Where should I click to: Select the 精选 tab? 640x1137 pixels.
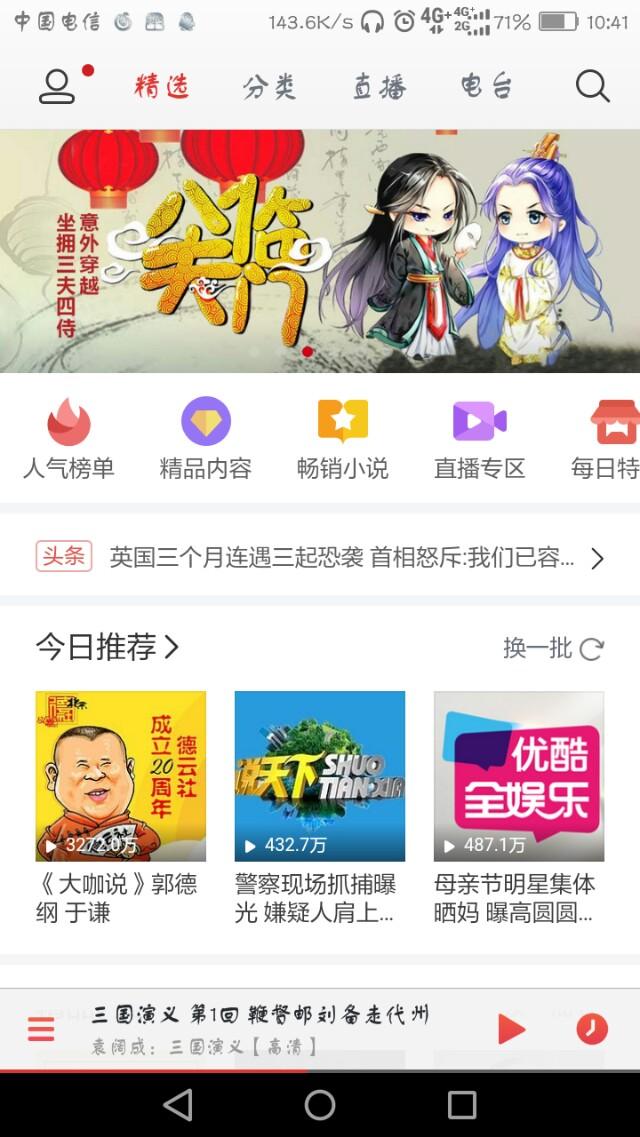point(162,87)
